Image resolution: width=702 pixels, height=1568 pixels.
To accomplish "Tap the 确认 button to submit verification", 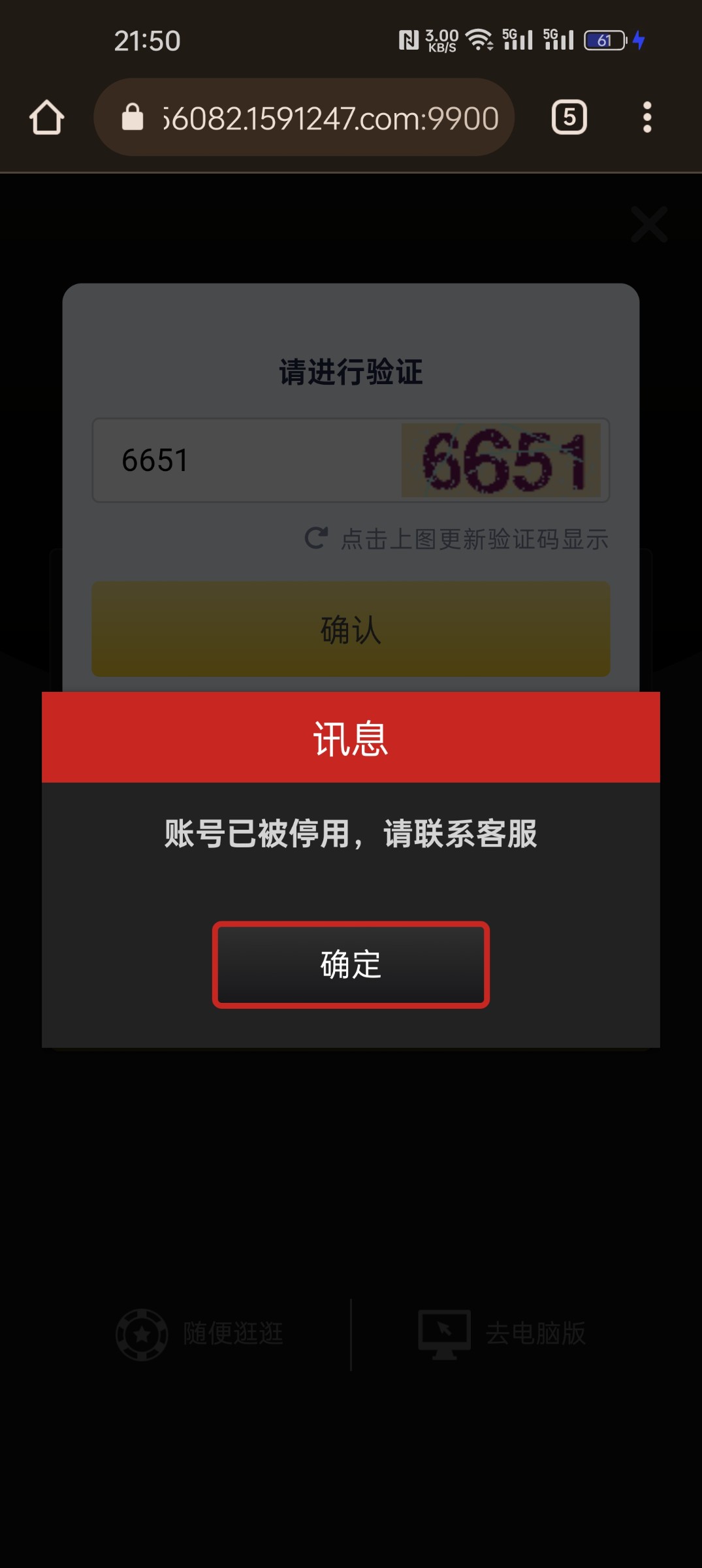I will point(351,629).
